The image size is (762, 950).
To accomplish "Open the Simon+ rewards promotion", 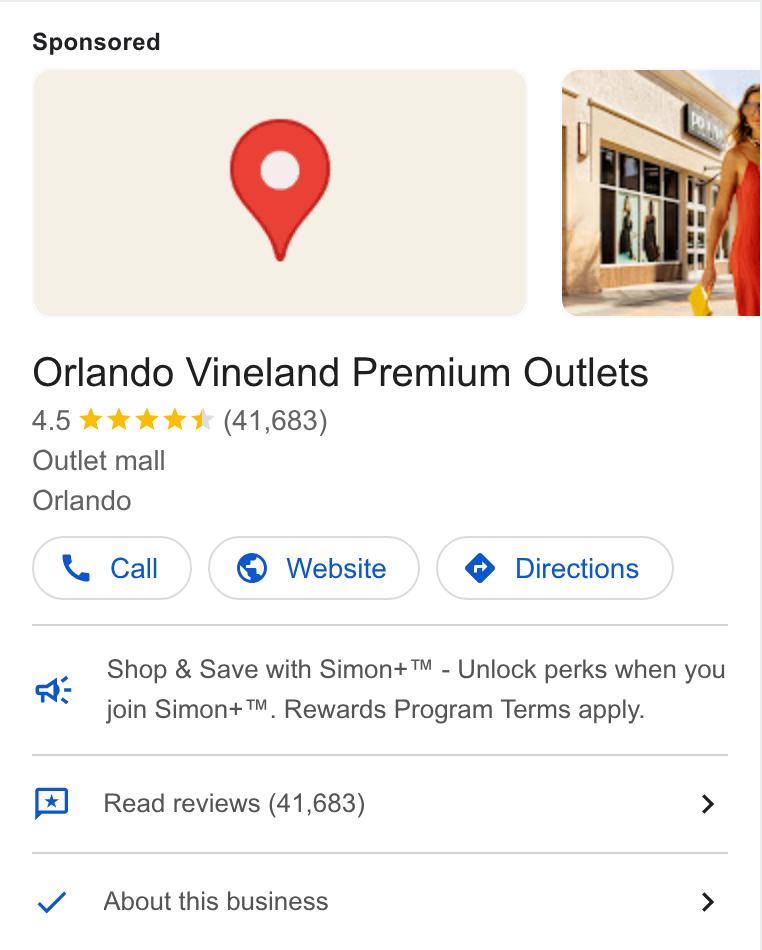I will (380, 689).
